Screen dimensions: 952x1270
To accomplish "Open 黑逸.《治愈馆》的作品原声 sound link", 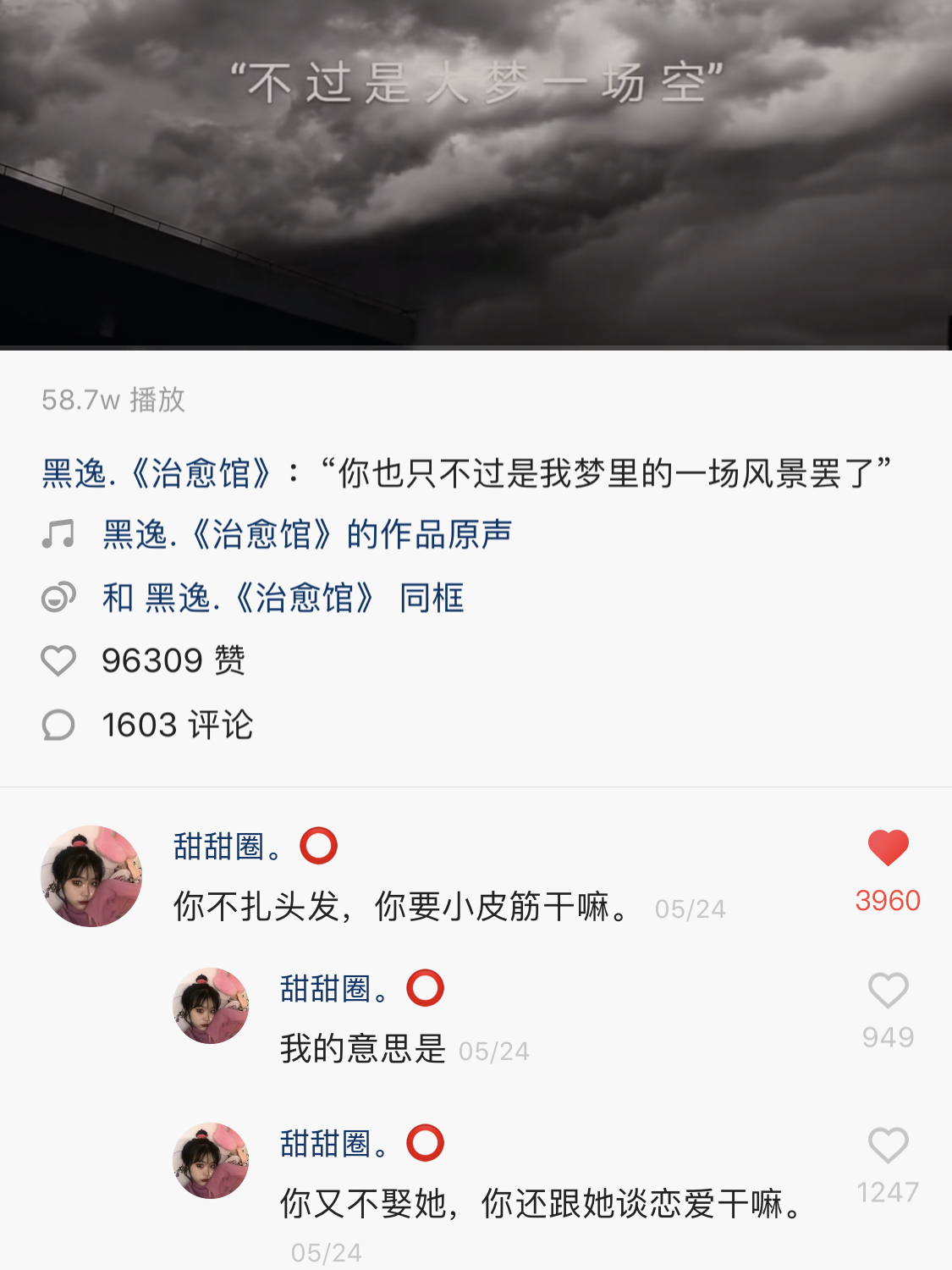I will point(306,535).
